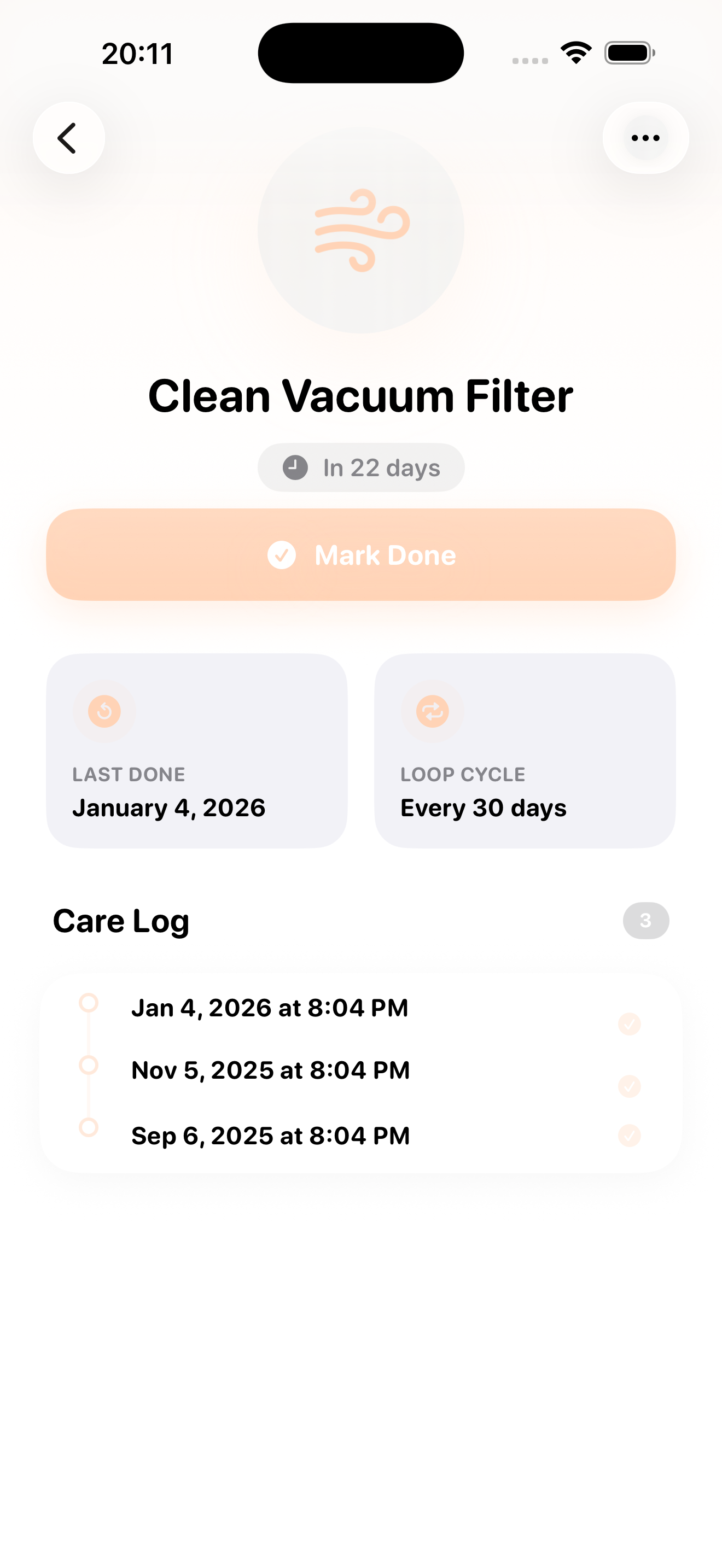The image size is (722, 1568).
Task: Open the Jan 4, 2026 care log entry
Action: (270, 1008)
